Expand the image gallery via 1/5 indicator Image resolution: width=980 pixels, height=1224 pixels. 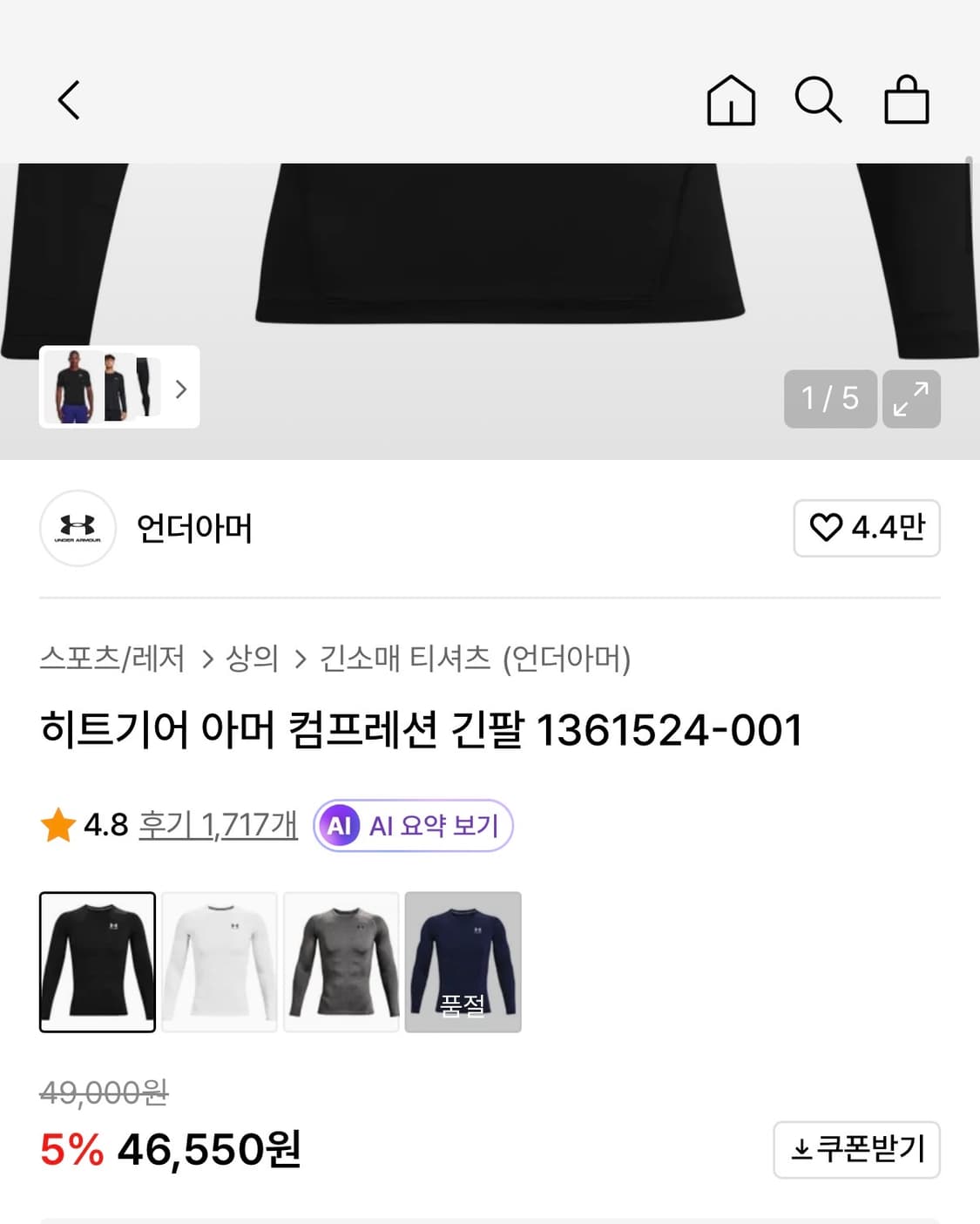[x=830, y=399]
